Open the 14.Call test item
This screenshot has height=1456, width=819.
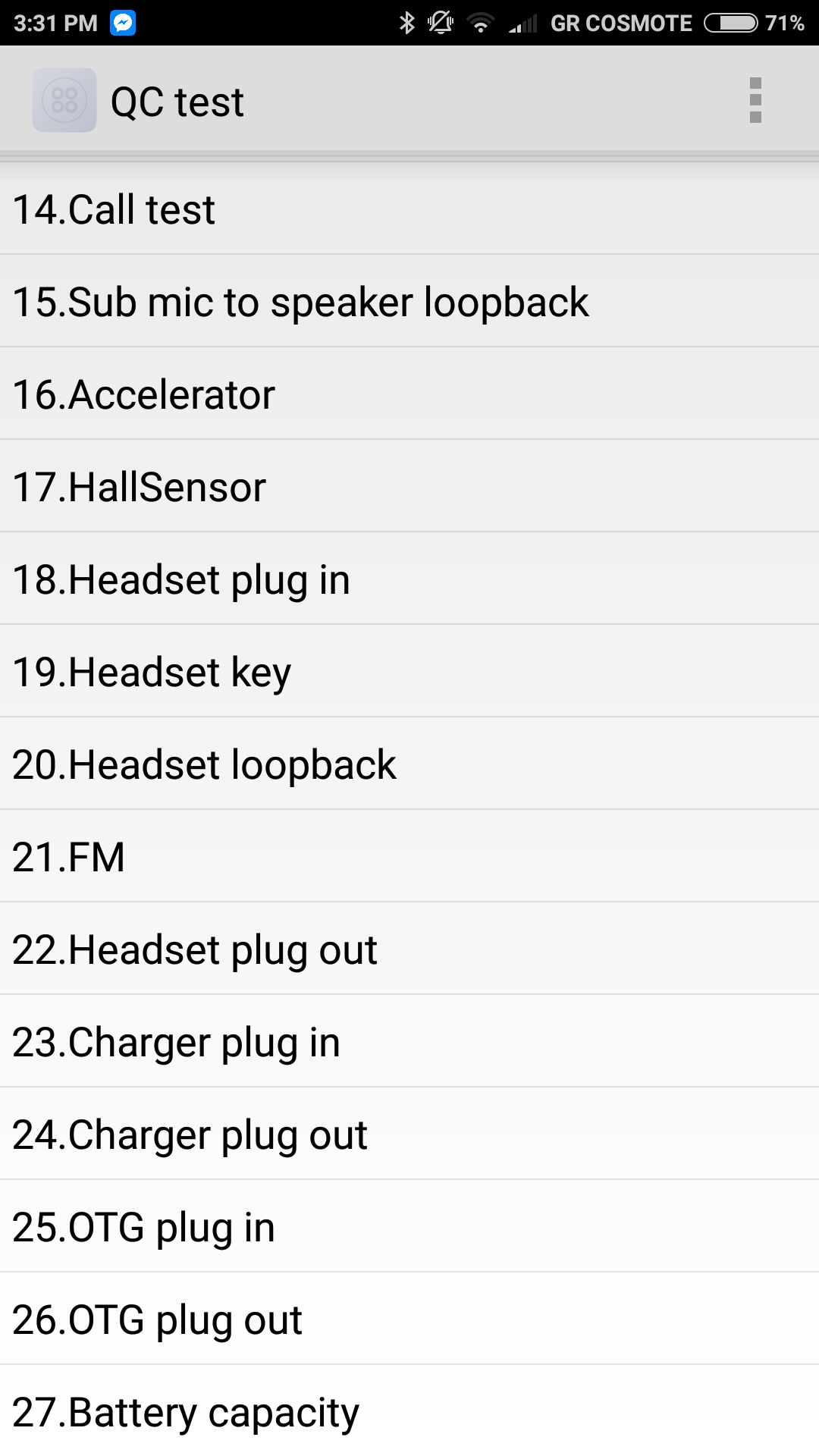(x=409, y=209)
